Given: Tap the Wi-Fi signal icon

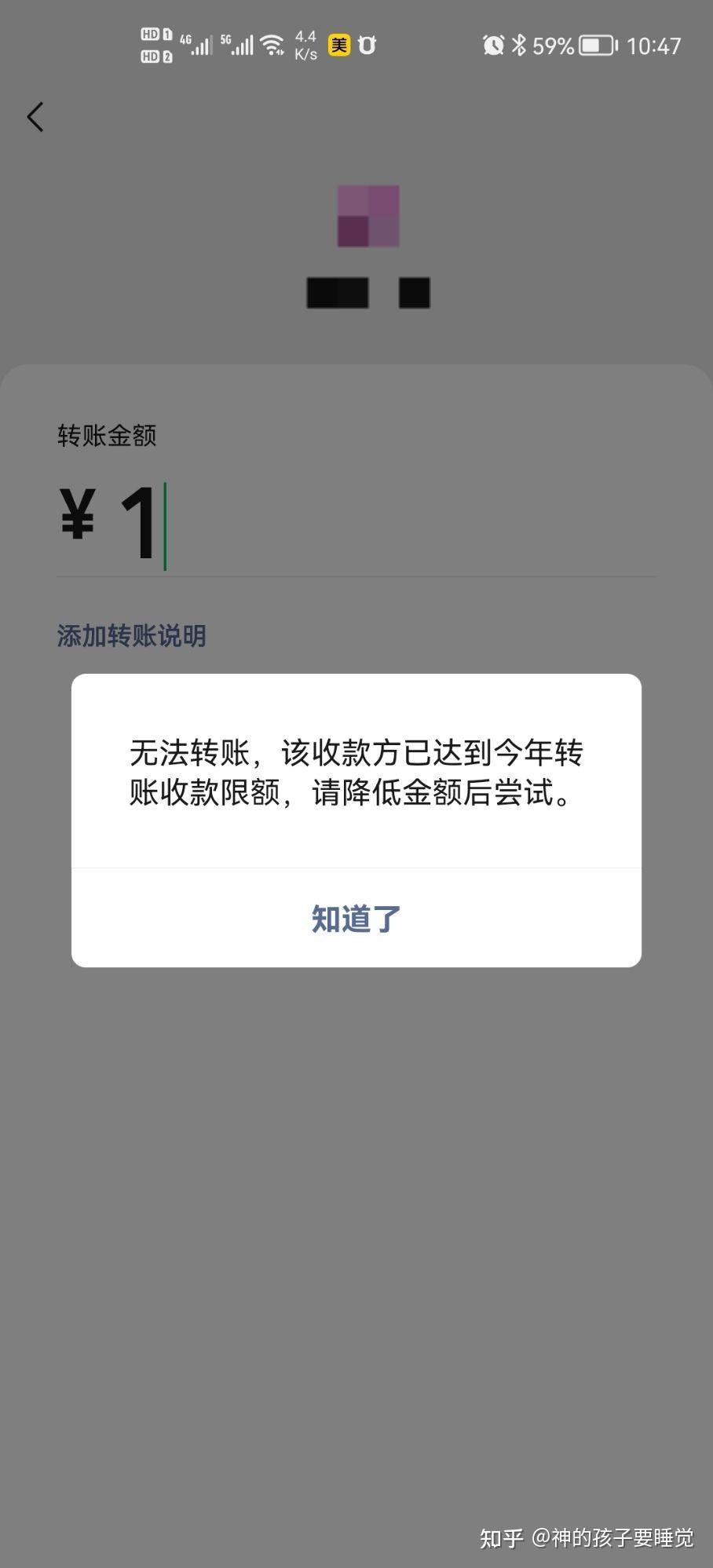Looking at the screenshot, I should (x=273, y=45).
